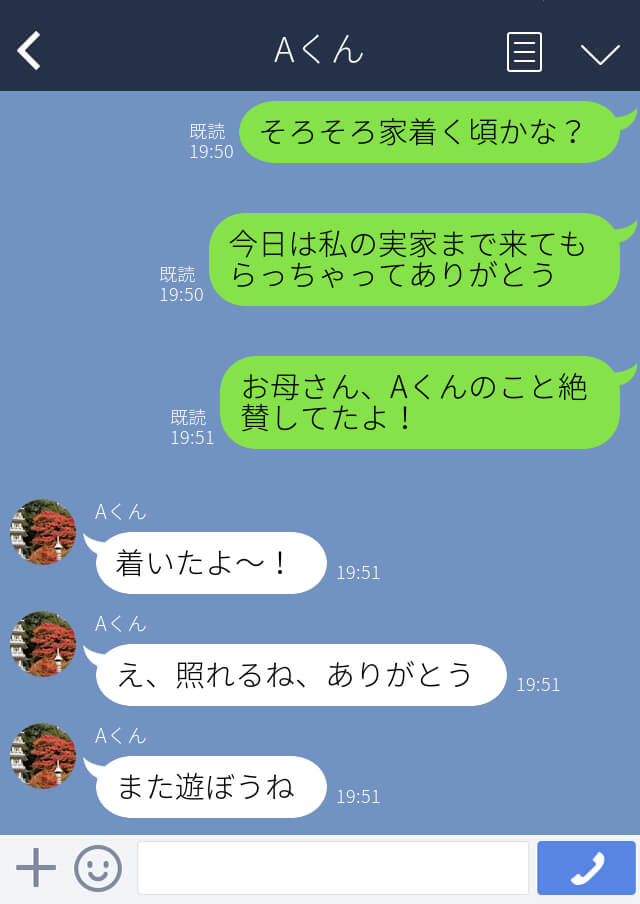Go back from the Aくん chat
The width and height of the screenshot is (640, 904).
point(29,51)
